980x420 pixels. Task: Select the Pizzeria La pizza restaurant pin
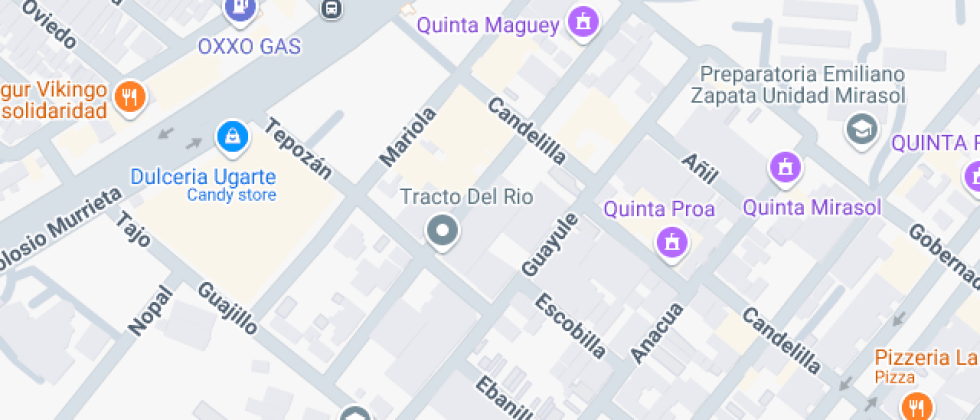pos(916,405)
